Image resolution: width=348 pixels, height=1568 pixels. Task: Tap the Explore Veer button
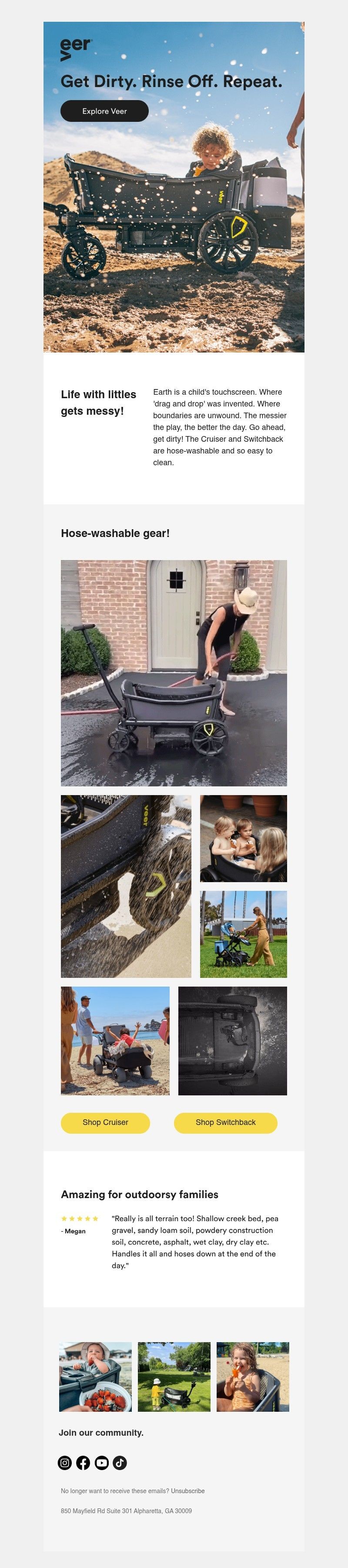104,111
